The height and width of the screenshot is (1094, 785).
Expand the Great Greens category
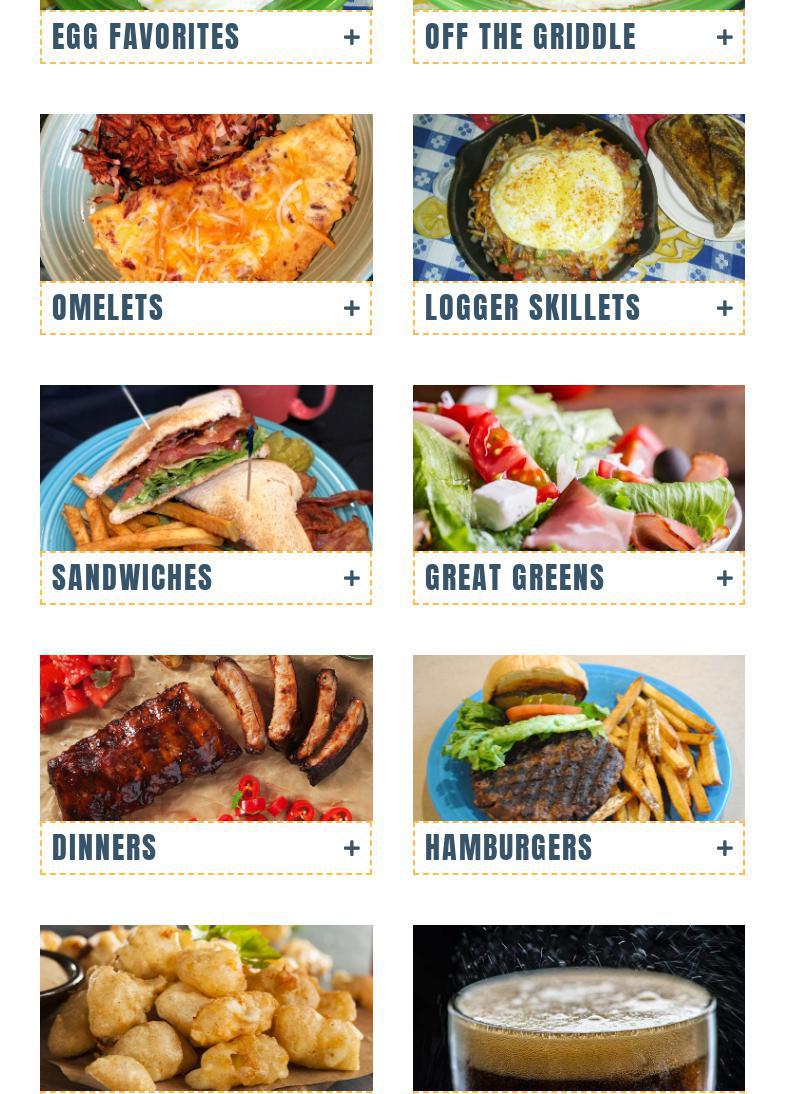pyautogui.click(x=724, y=579)
